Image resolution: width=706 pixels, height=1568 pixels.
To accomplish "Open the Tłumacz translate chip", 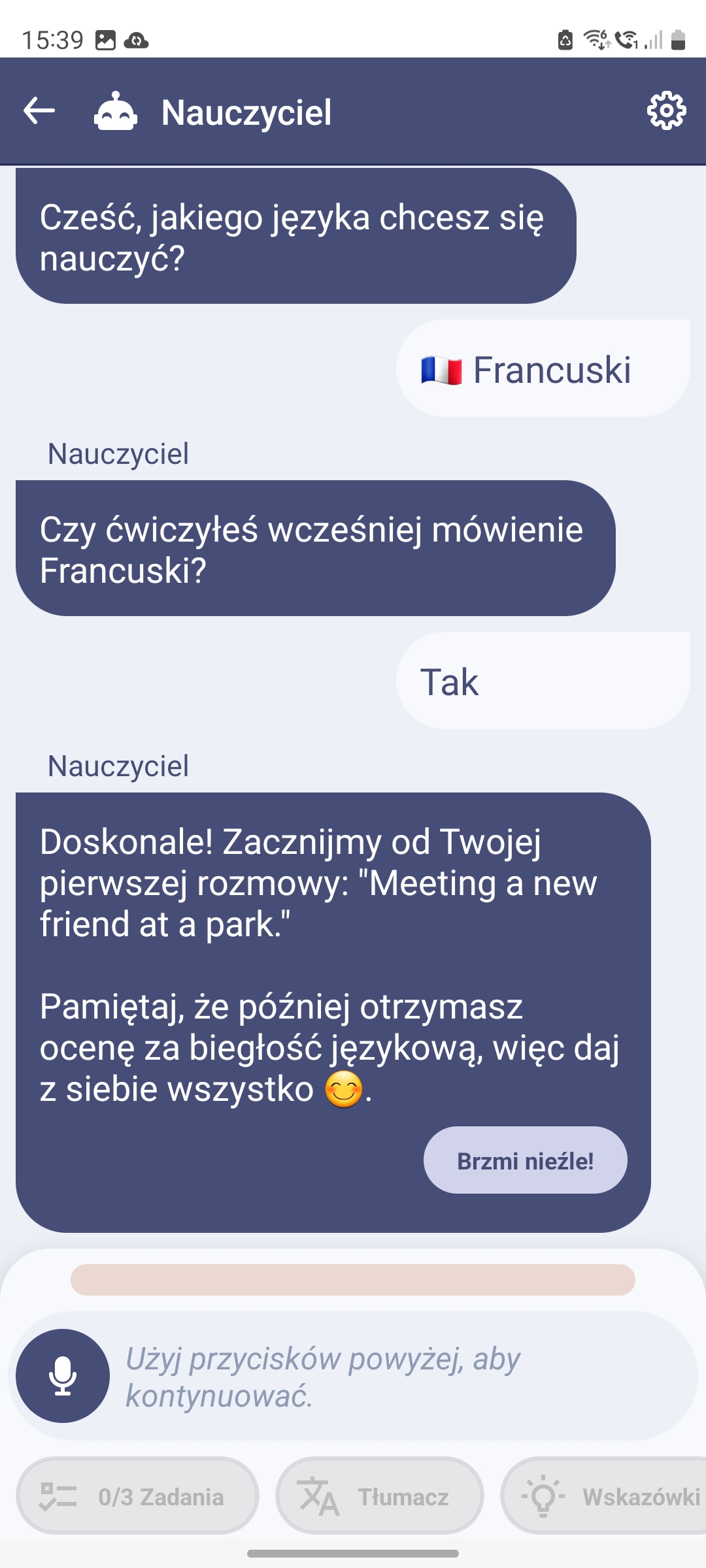I will 379,1496.
